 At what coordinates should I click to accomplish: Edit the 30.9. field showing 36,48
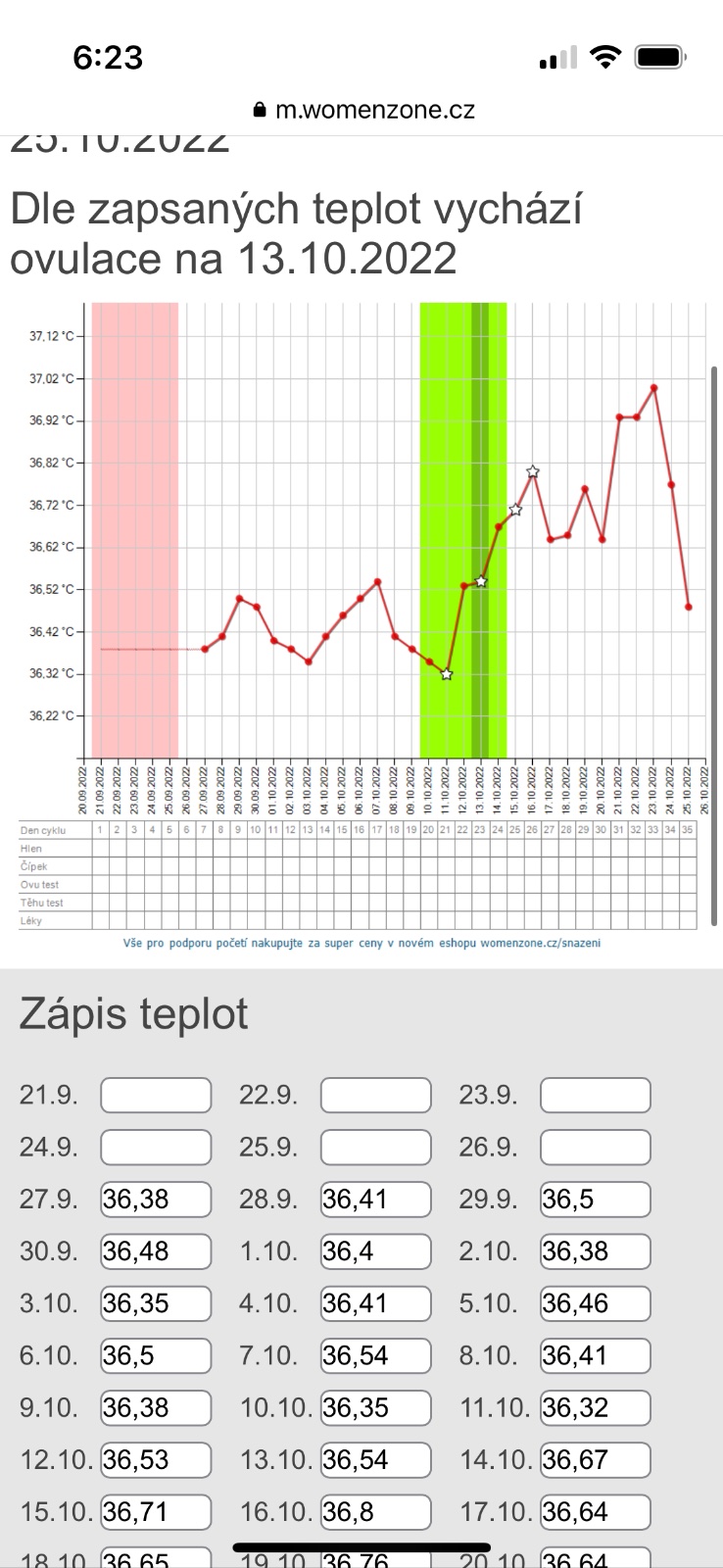156,1251
